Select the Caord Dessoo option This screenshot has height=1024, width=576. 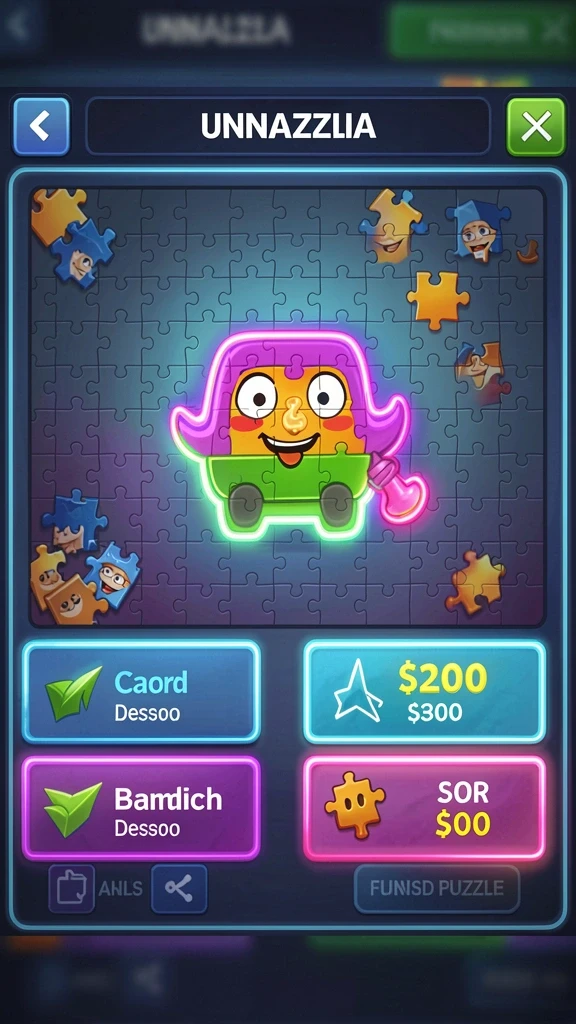tap(142, 692)
